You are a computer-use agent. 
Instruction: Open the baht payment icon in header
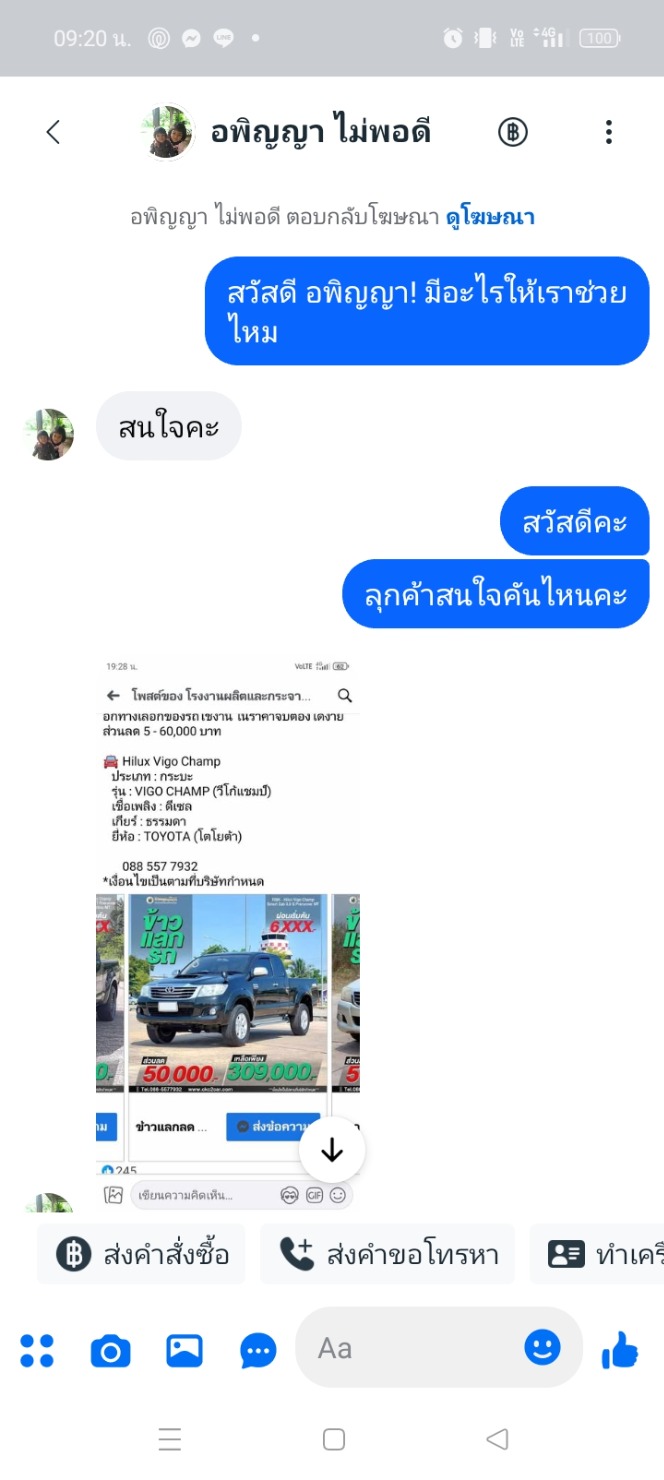pyautogui.click(x=513, y=132)
